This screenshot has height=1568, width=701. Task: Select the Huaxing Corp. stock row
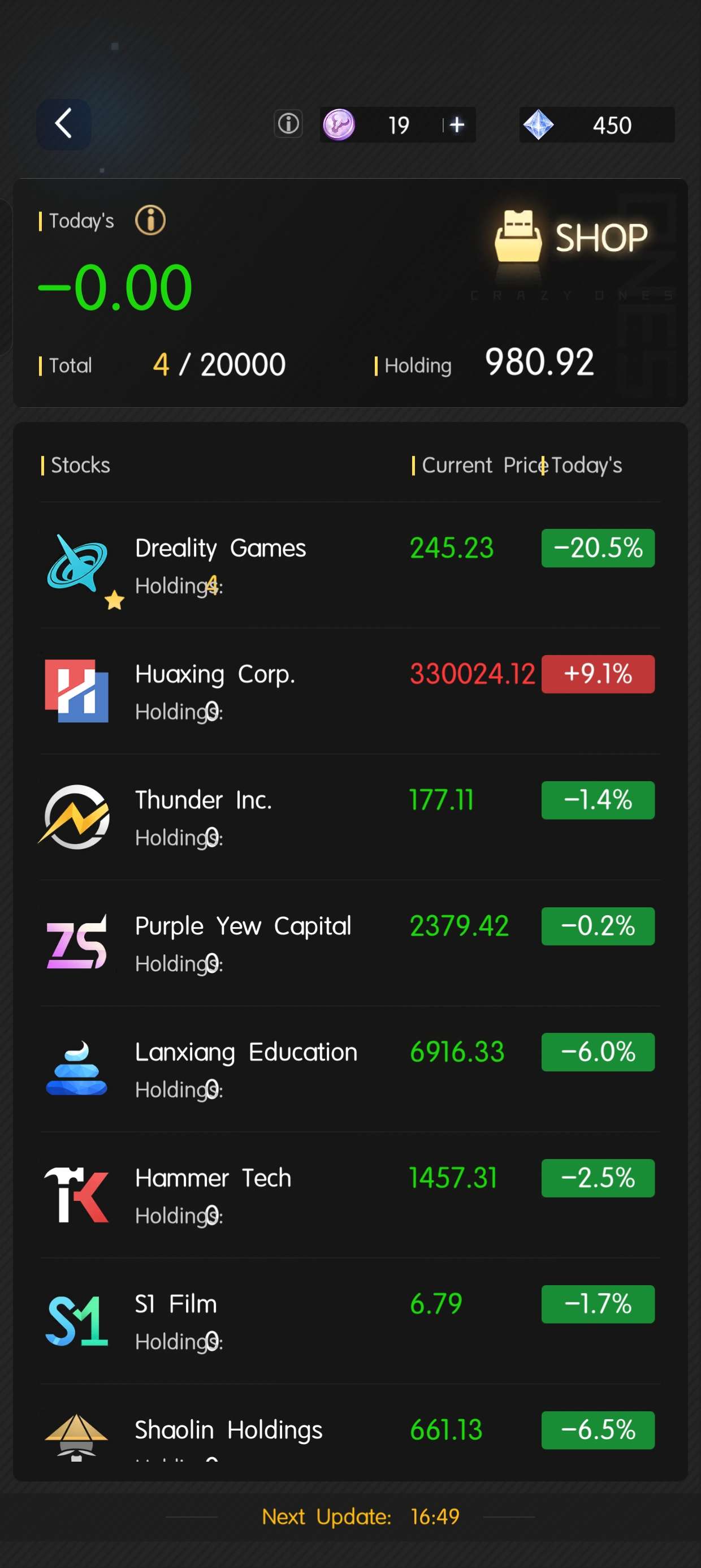coord(350,691)
